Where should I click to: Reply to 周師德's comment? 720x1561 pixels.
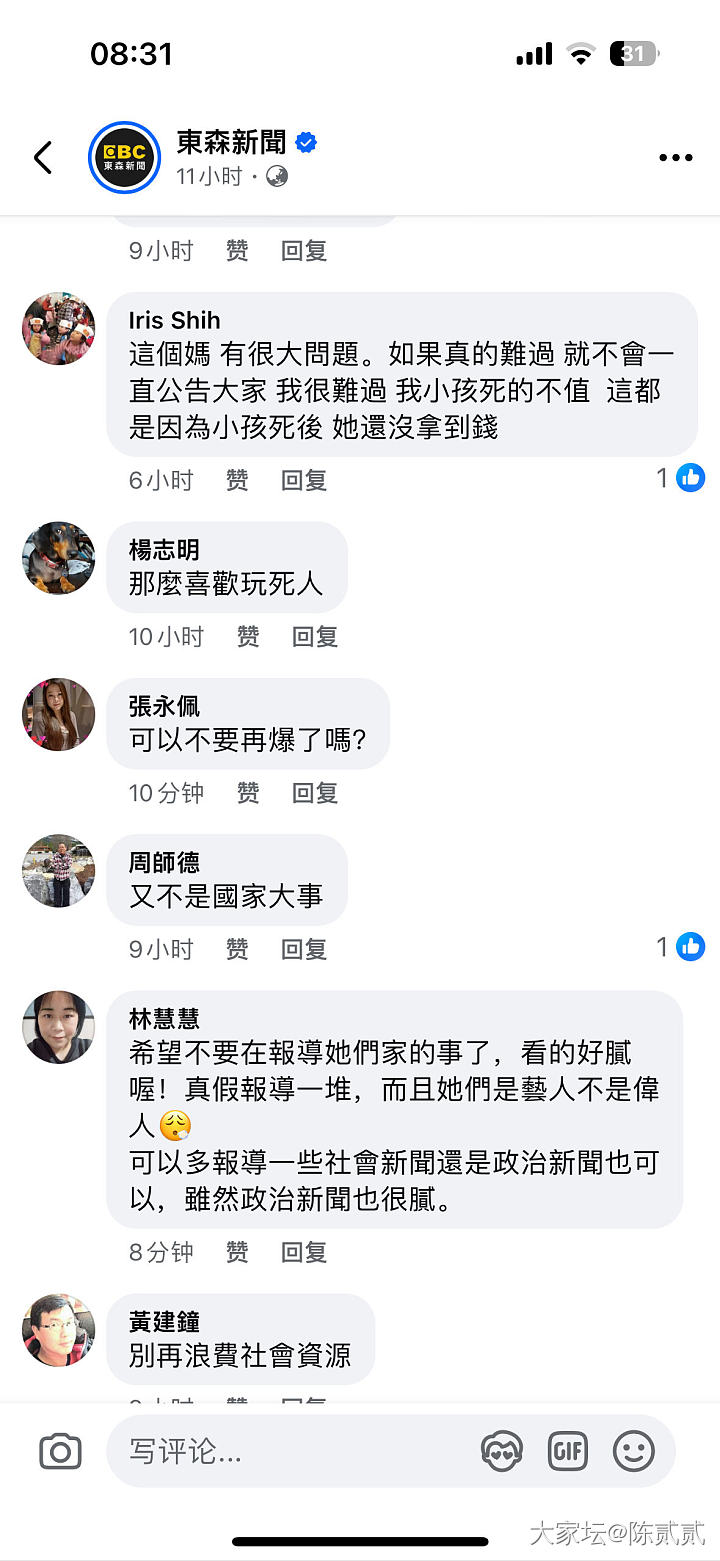[x=304, y=949]
